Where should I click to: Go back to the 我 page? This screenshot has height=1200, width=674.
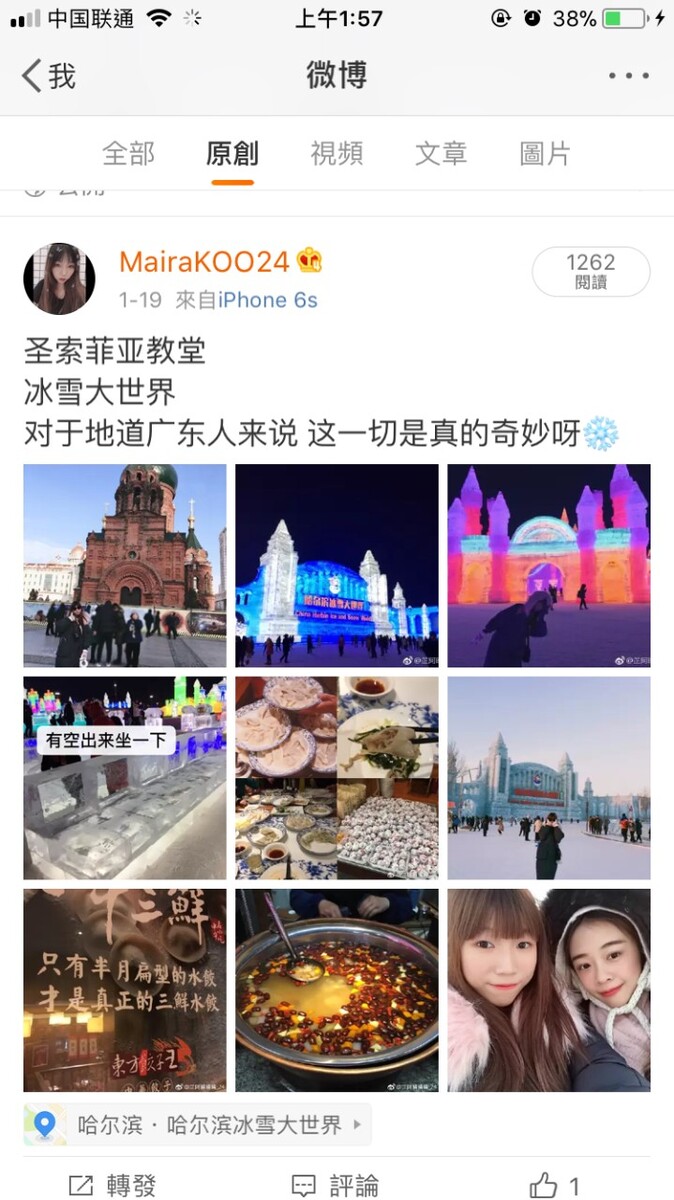[48, 76]
